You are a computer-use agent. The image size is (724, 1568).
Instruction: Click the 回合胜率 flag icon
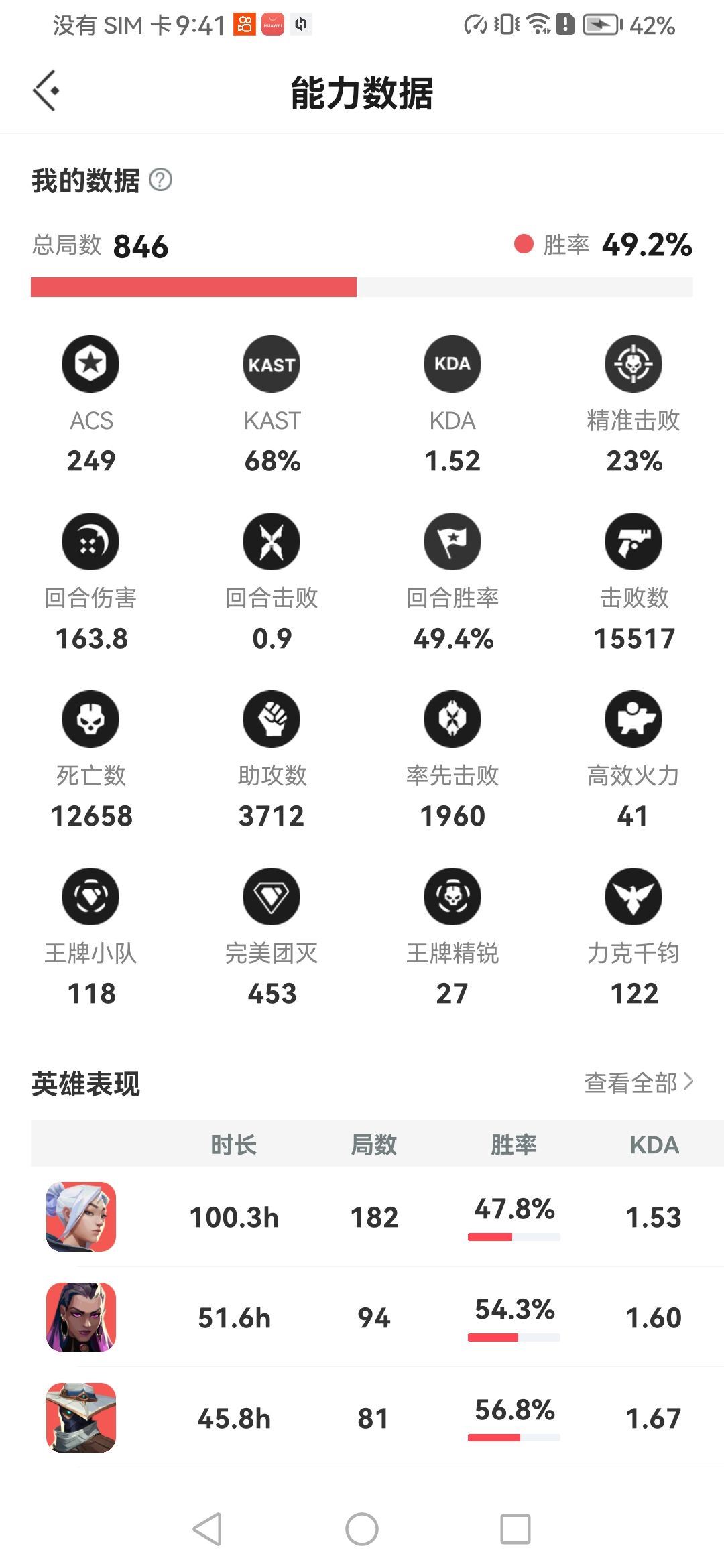(452, 541)
